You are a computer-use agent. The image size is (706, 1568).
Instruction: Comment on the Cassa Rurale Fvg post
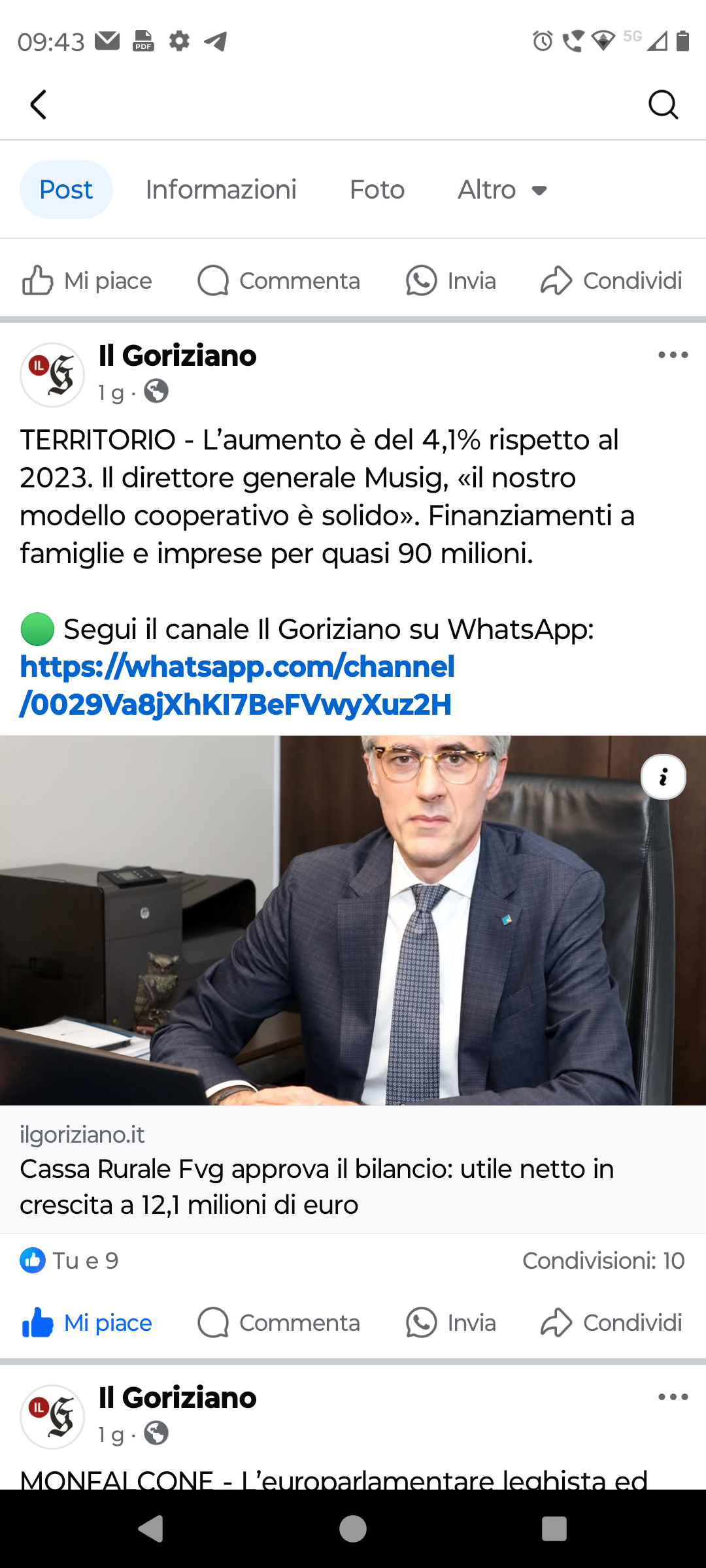(x=278, y=1323)
